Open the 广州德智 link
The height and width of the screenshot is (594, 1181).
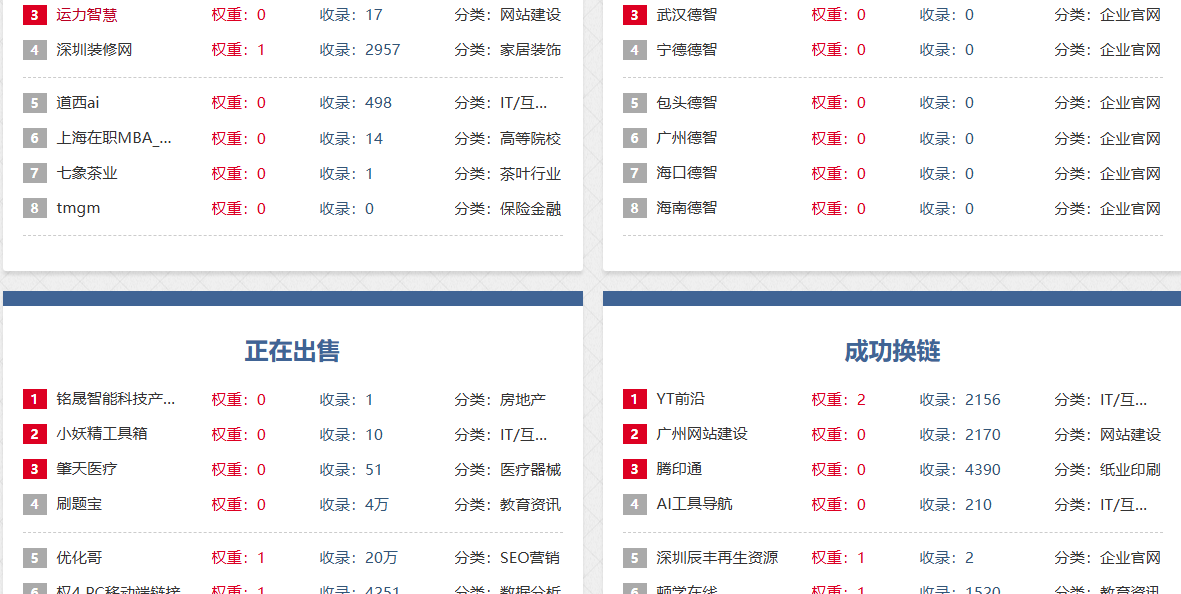pos(686,138)
